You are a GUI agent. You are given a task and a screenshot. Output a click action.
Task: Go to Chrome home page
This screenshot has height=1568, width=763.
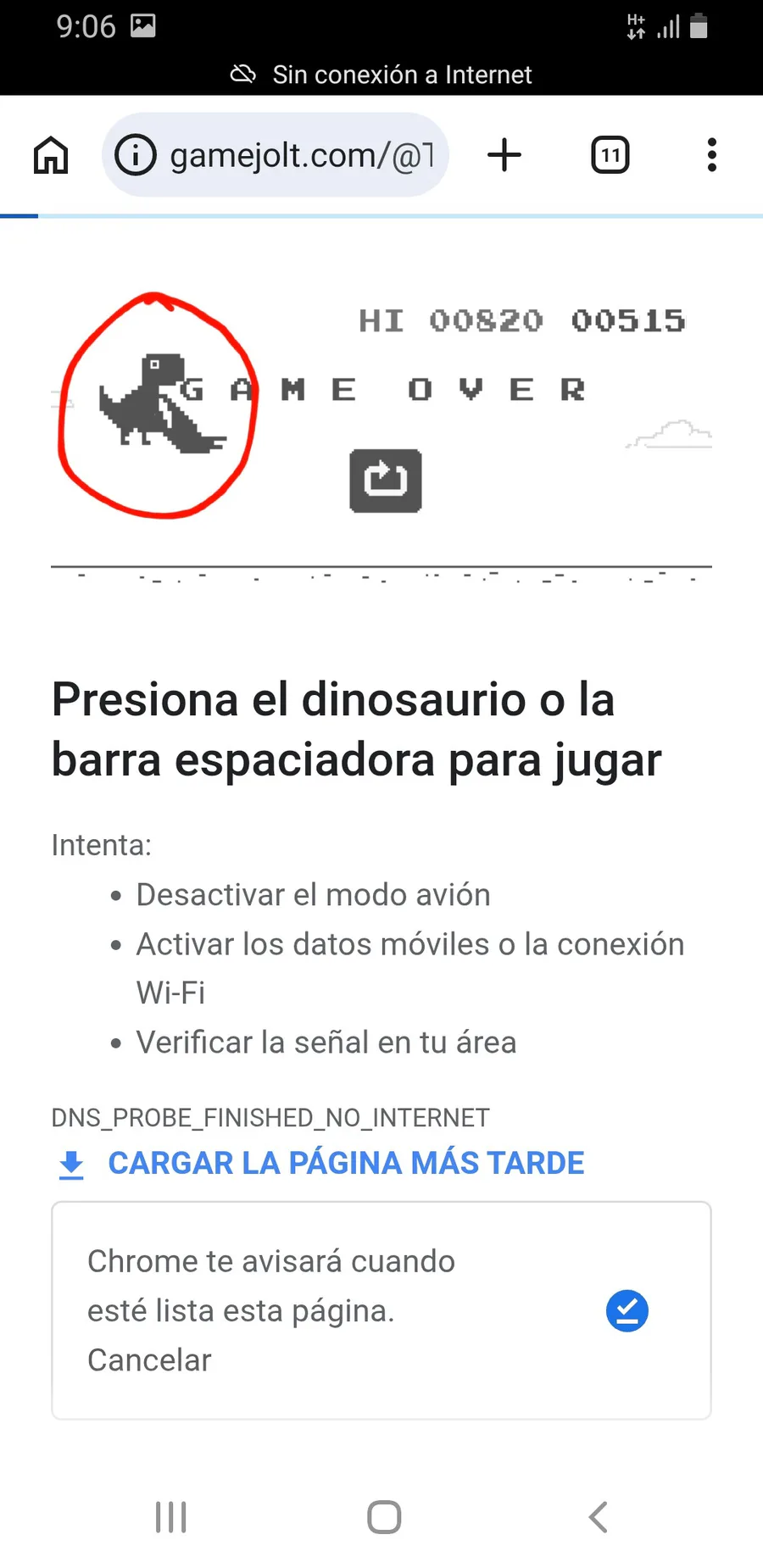point(51,155)
